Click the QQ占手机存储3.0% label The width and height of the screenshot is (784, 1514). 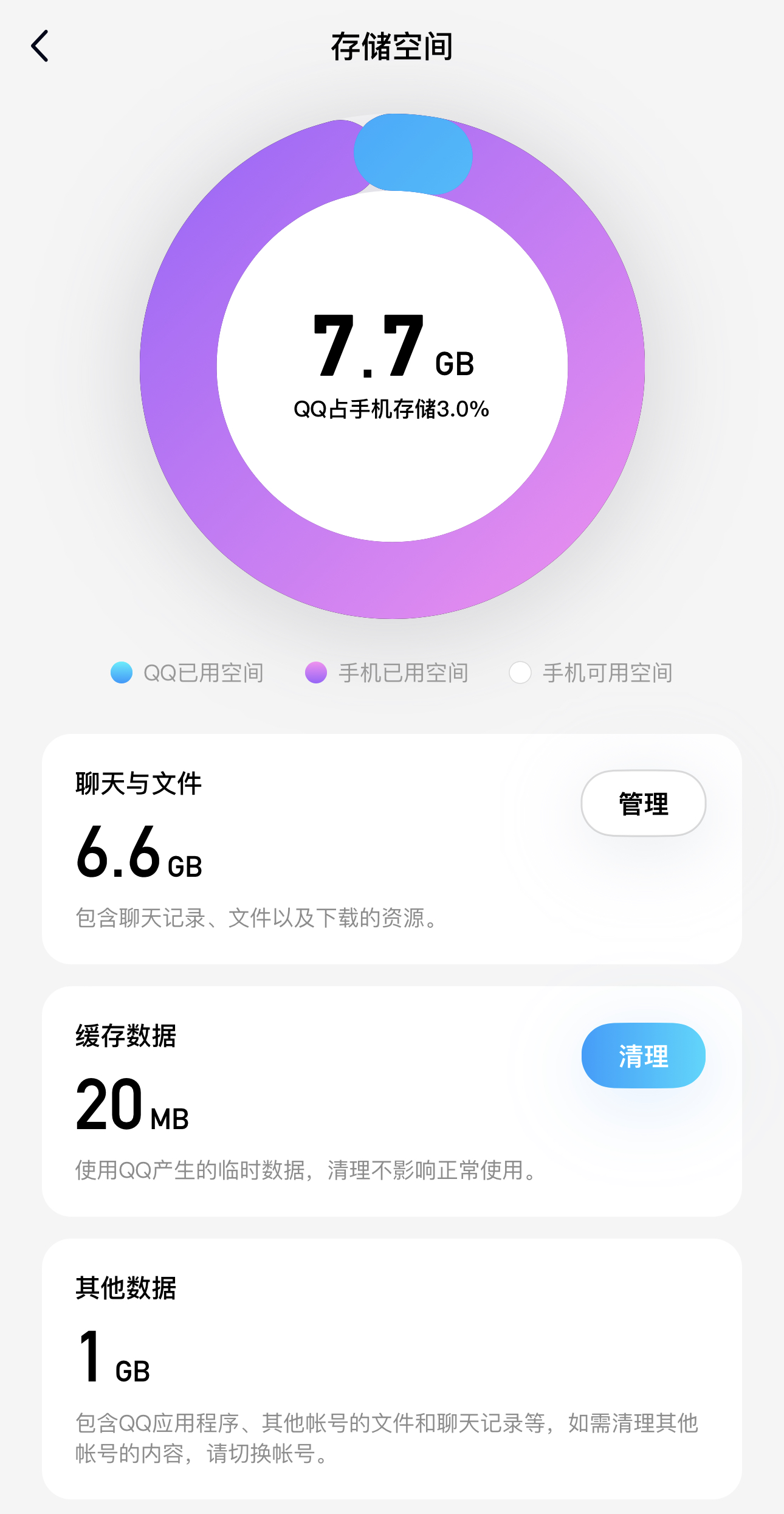[x=392, y=409]
